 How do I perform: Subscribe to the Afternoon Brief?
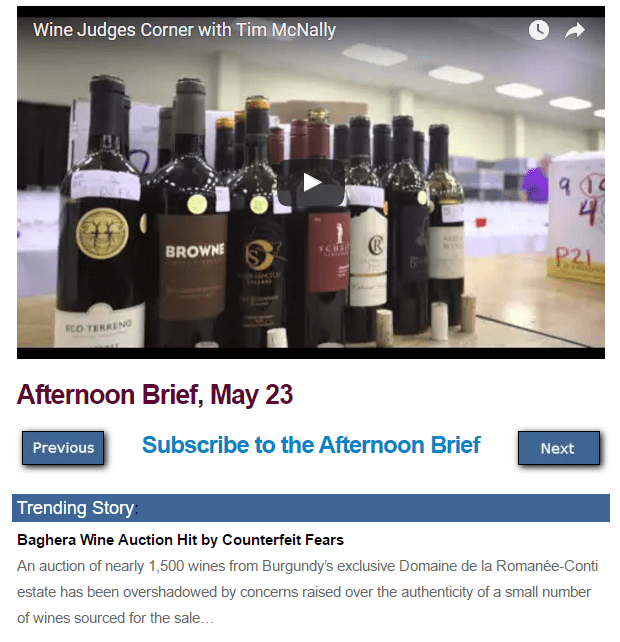coord(311,445)
